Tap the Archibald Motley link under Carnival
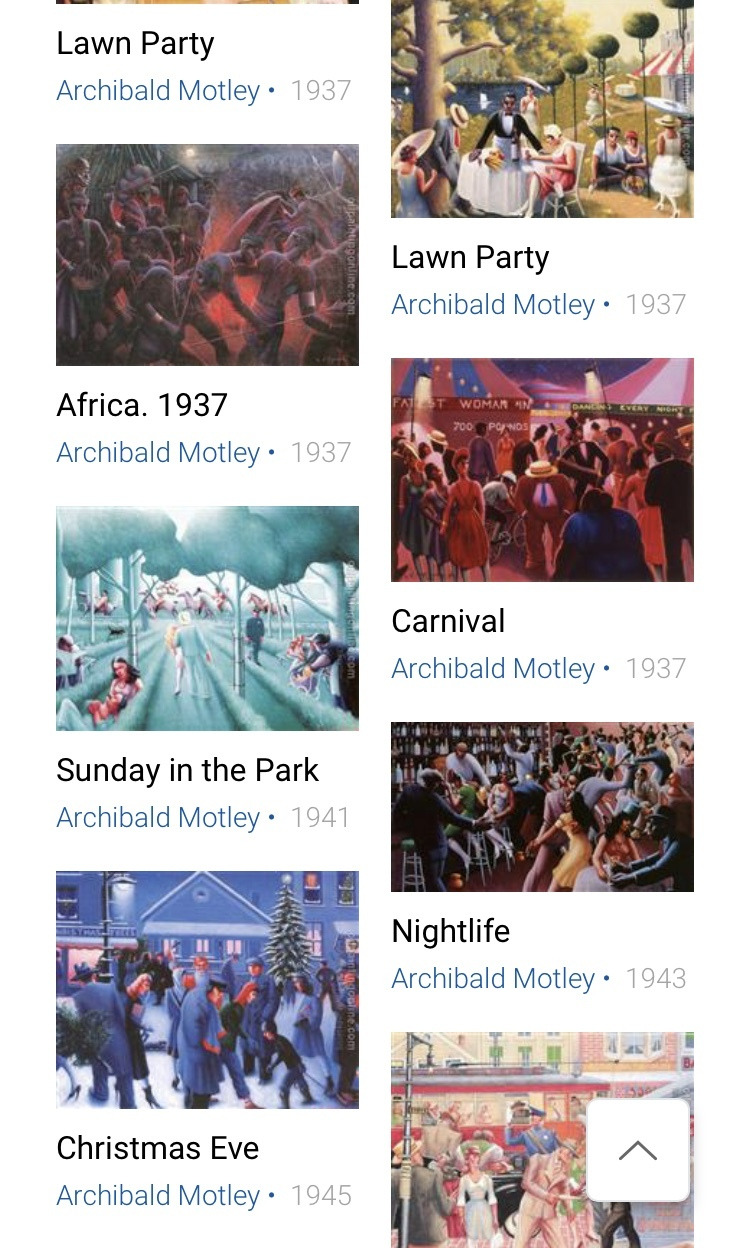Screen dimensions: 750x1248 click(x=493, y=668)
